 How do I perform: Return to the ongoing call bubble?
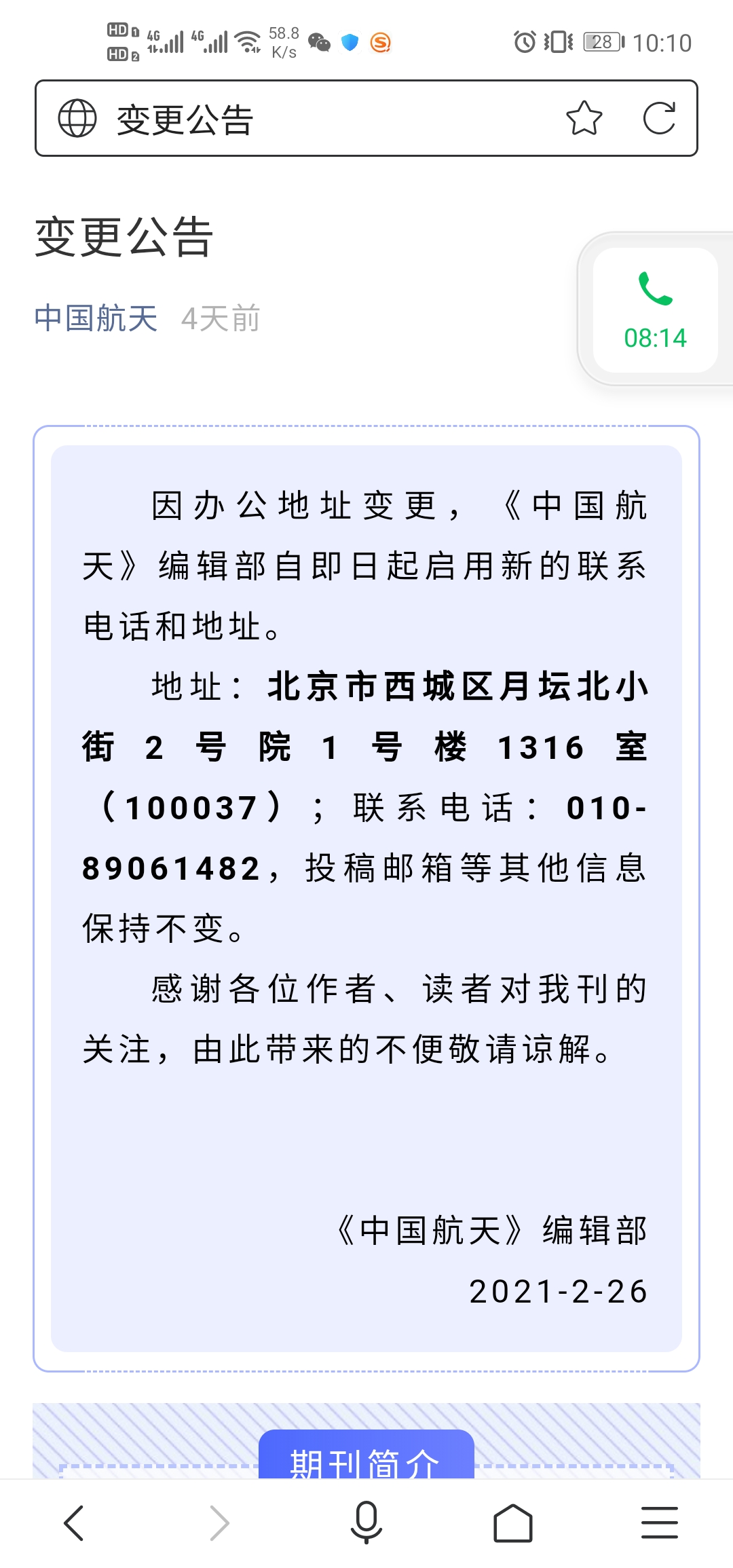(655, 310)
